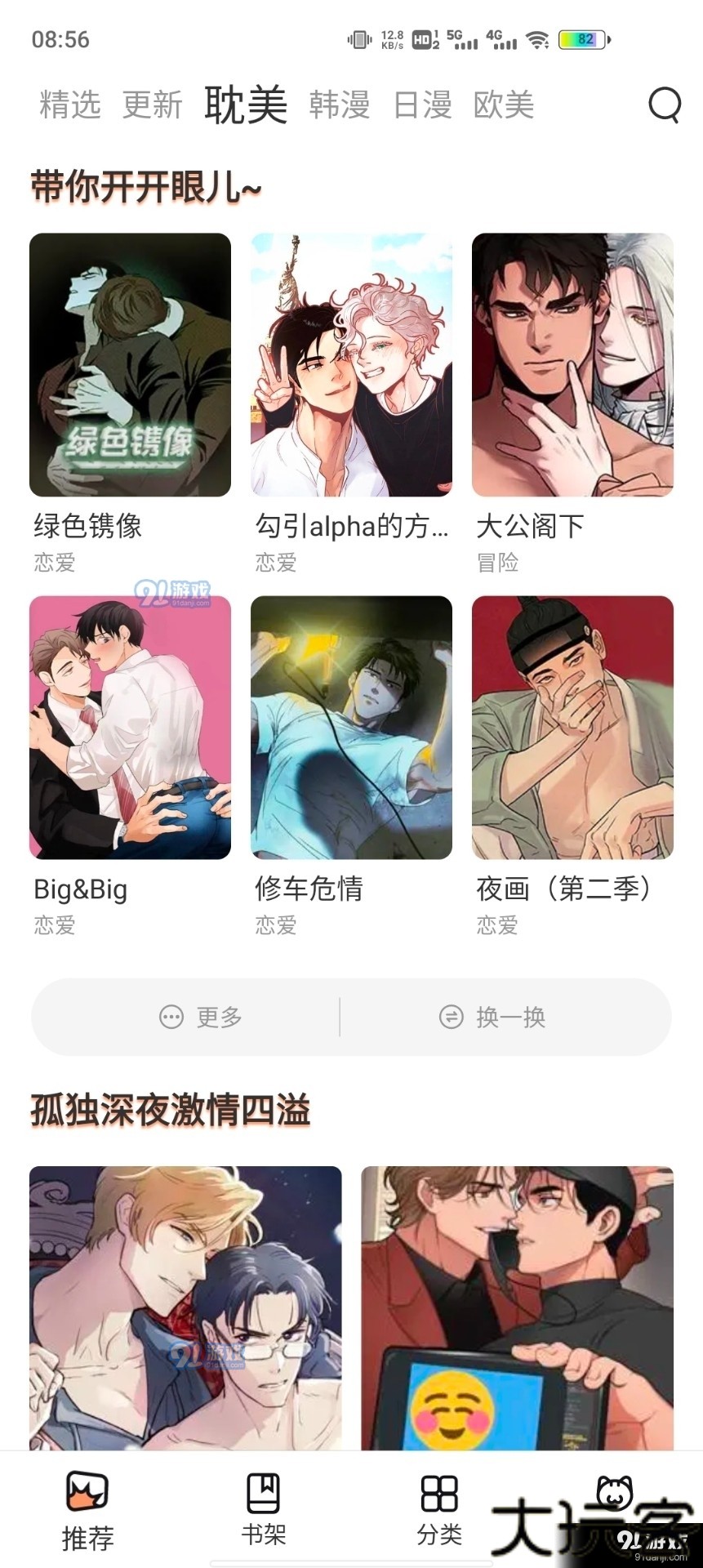The width and height of the screenshot is (703, 1568).
Task: Show the 欧美 tab
Action: (504, 105)
